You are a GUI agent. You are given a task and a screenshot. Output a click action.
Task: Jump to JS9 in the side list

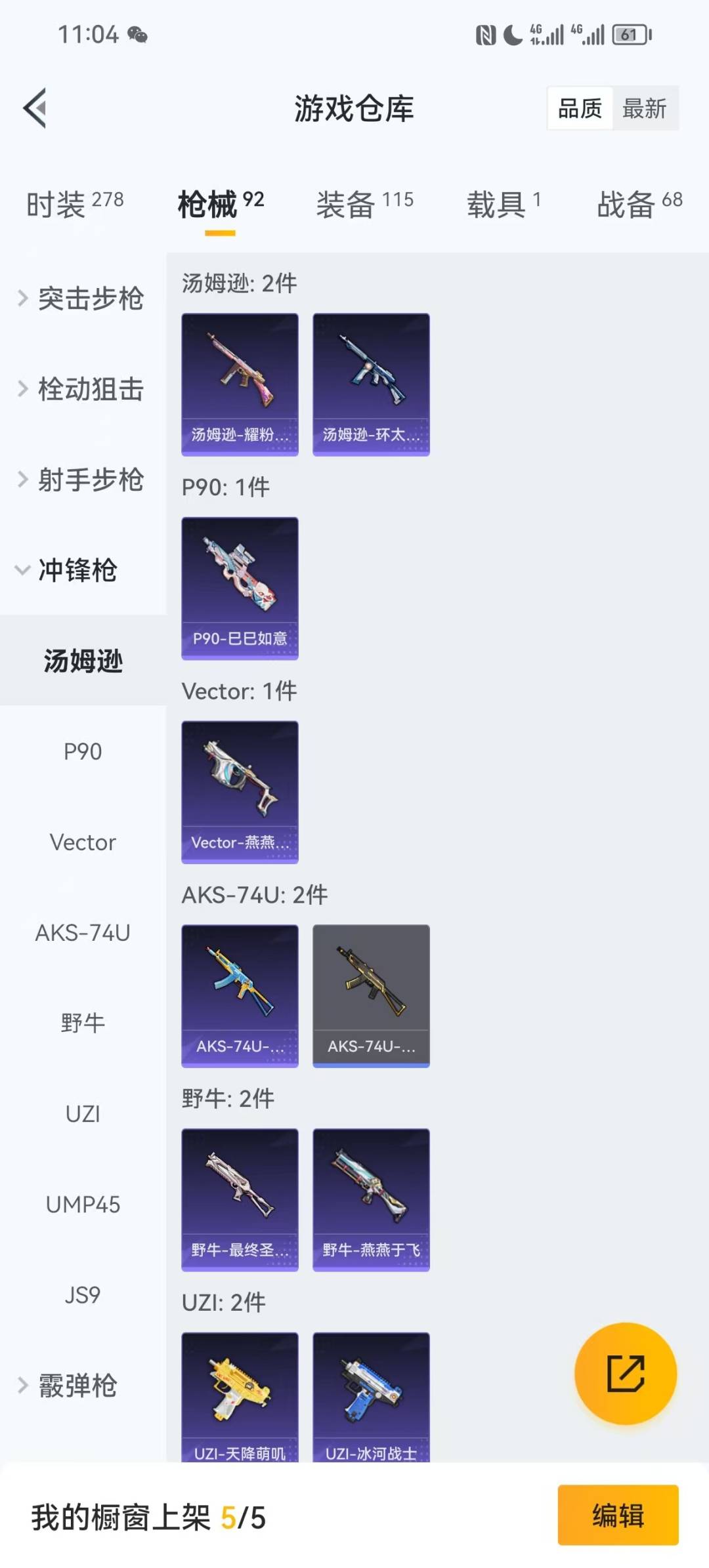[83, 1295]
